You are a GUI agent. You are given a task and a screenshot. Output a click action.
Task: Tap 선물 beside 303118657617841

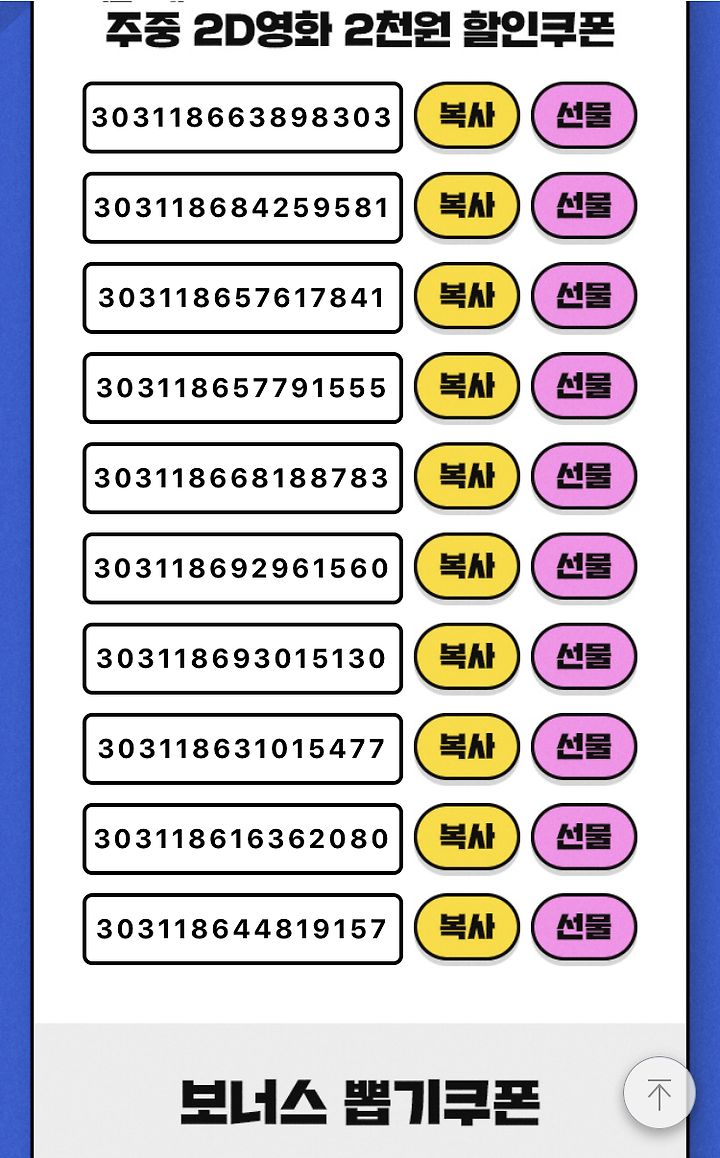click(x=583, y=295)
